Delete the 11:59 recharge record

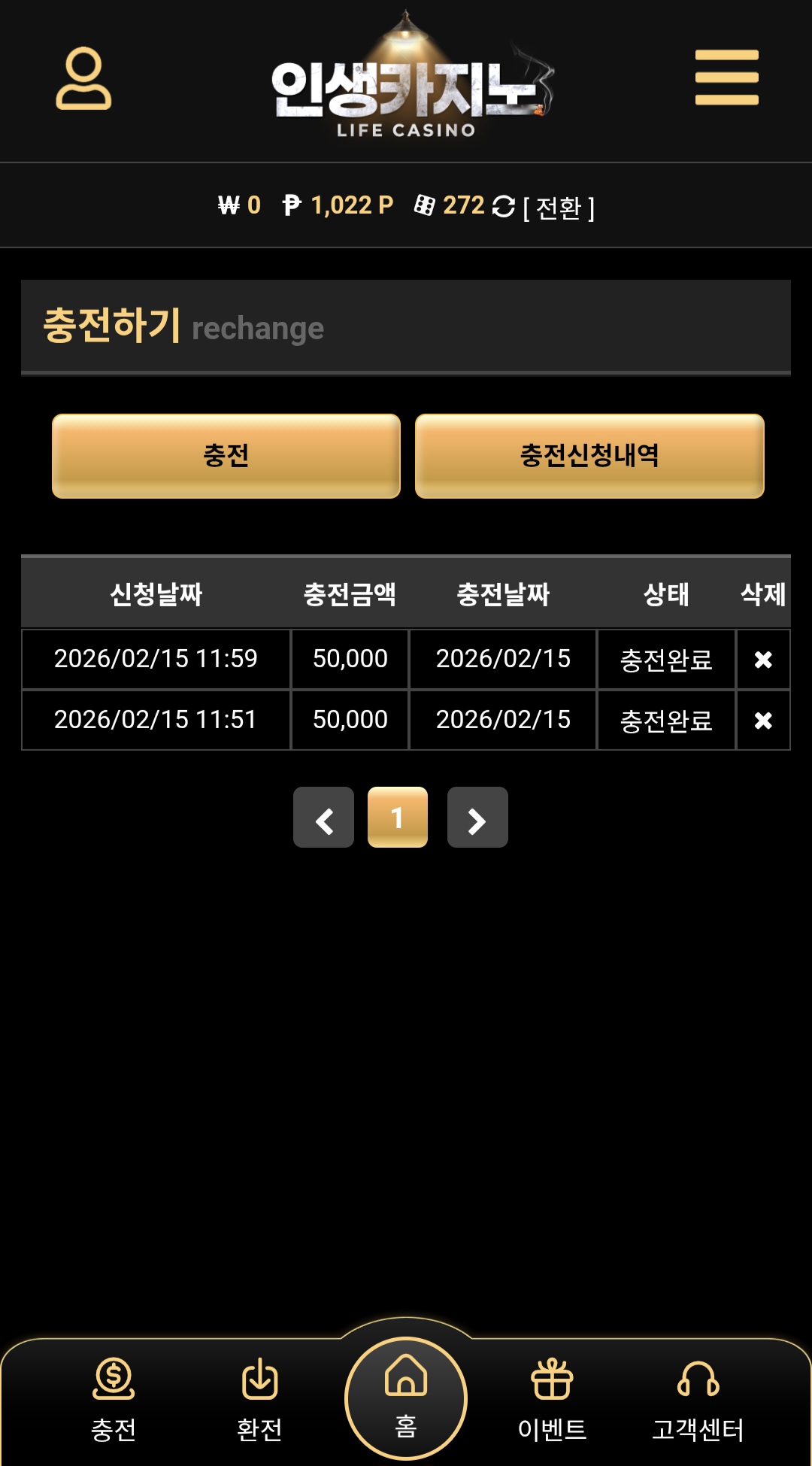[x=763, y=660]
